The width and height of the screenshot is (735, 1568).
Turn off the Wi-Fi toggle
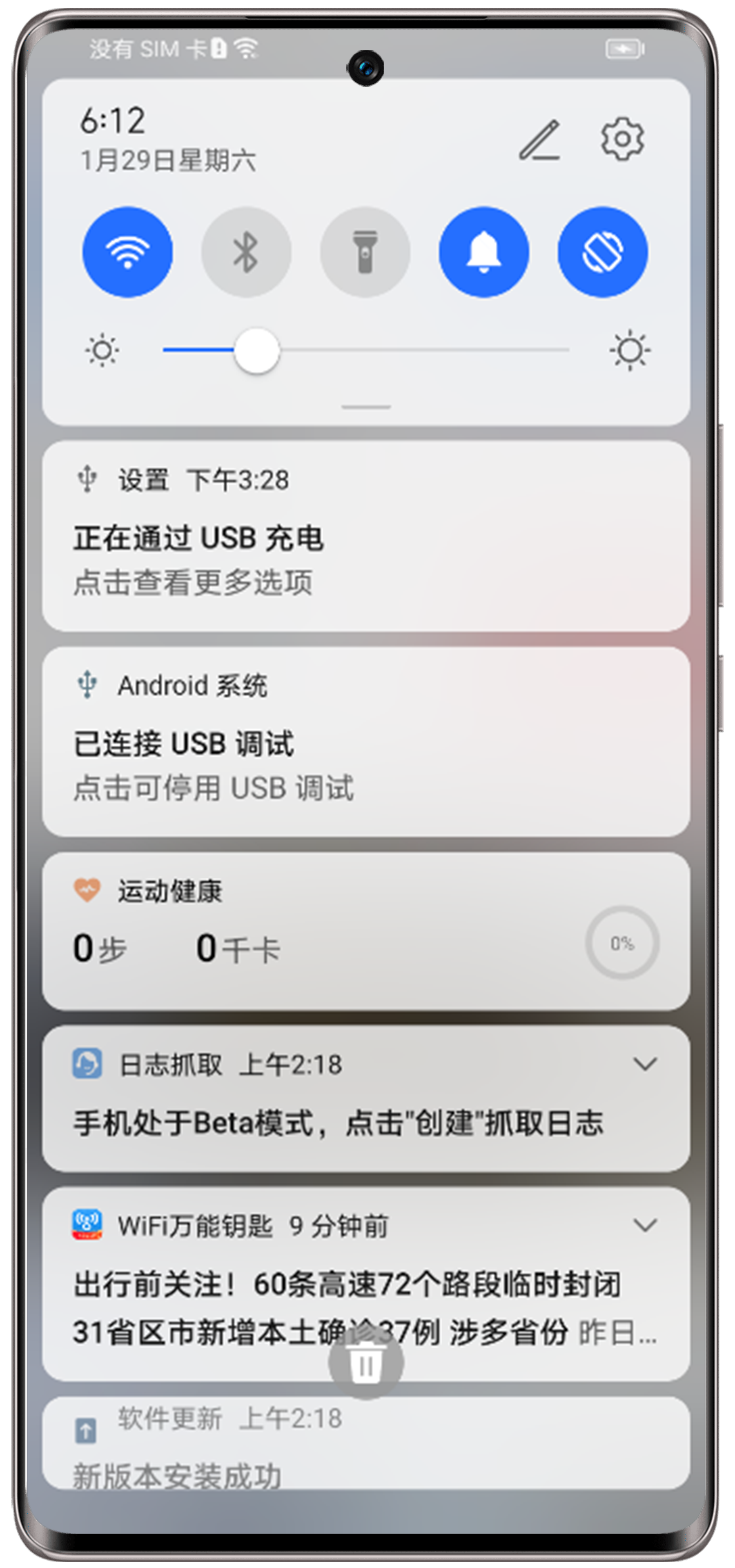tap(127, 252)
